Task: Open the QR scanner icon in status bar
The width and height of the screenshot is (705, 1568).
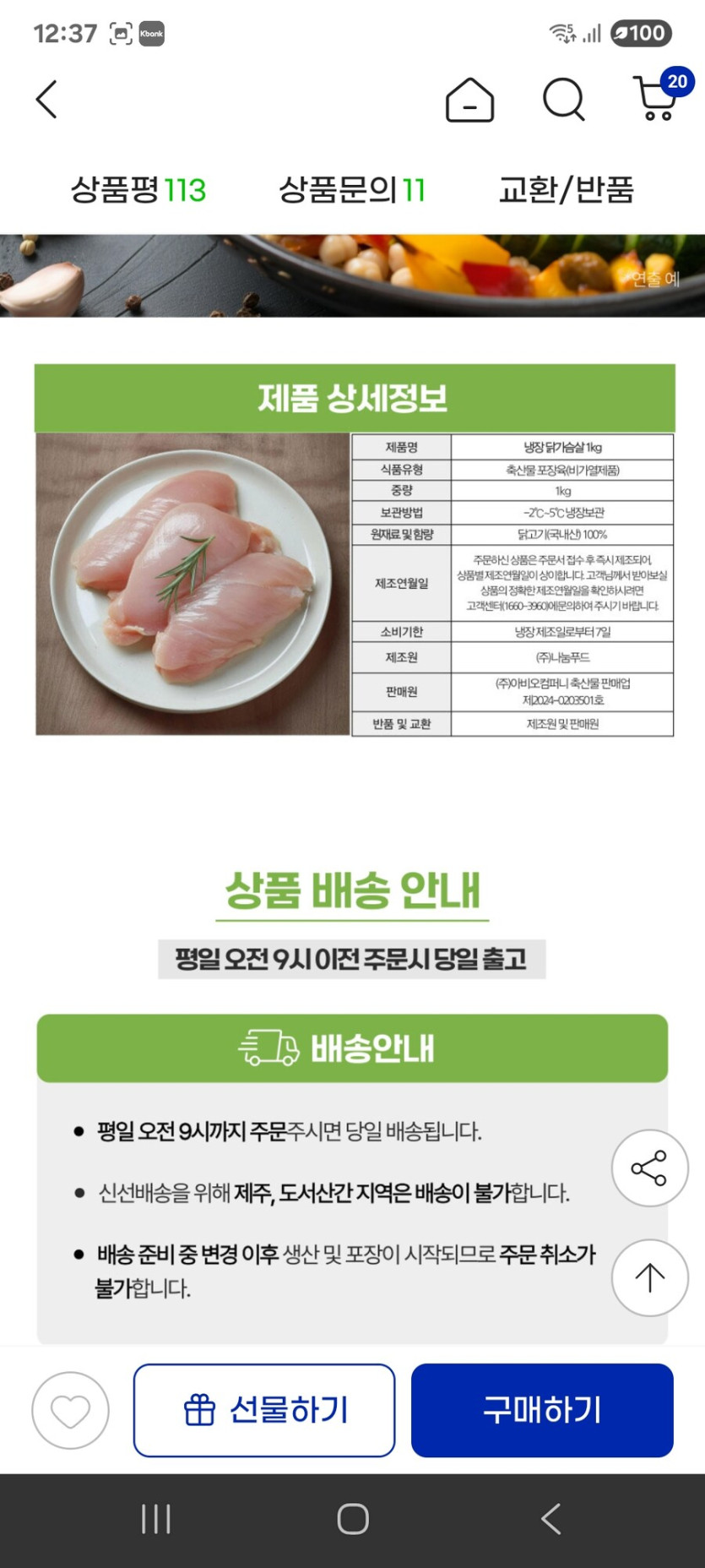Action: coord(120,34)
